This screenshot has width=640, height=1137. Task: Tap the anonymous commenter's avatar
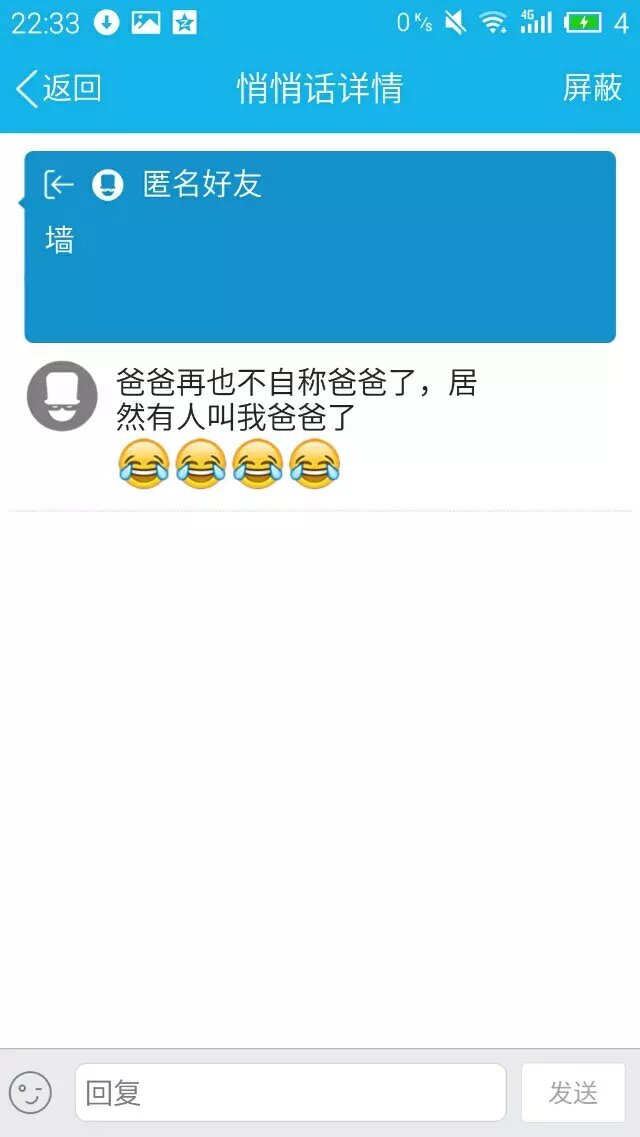[62, 396]
